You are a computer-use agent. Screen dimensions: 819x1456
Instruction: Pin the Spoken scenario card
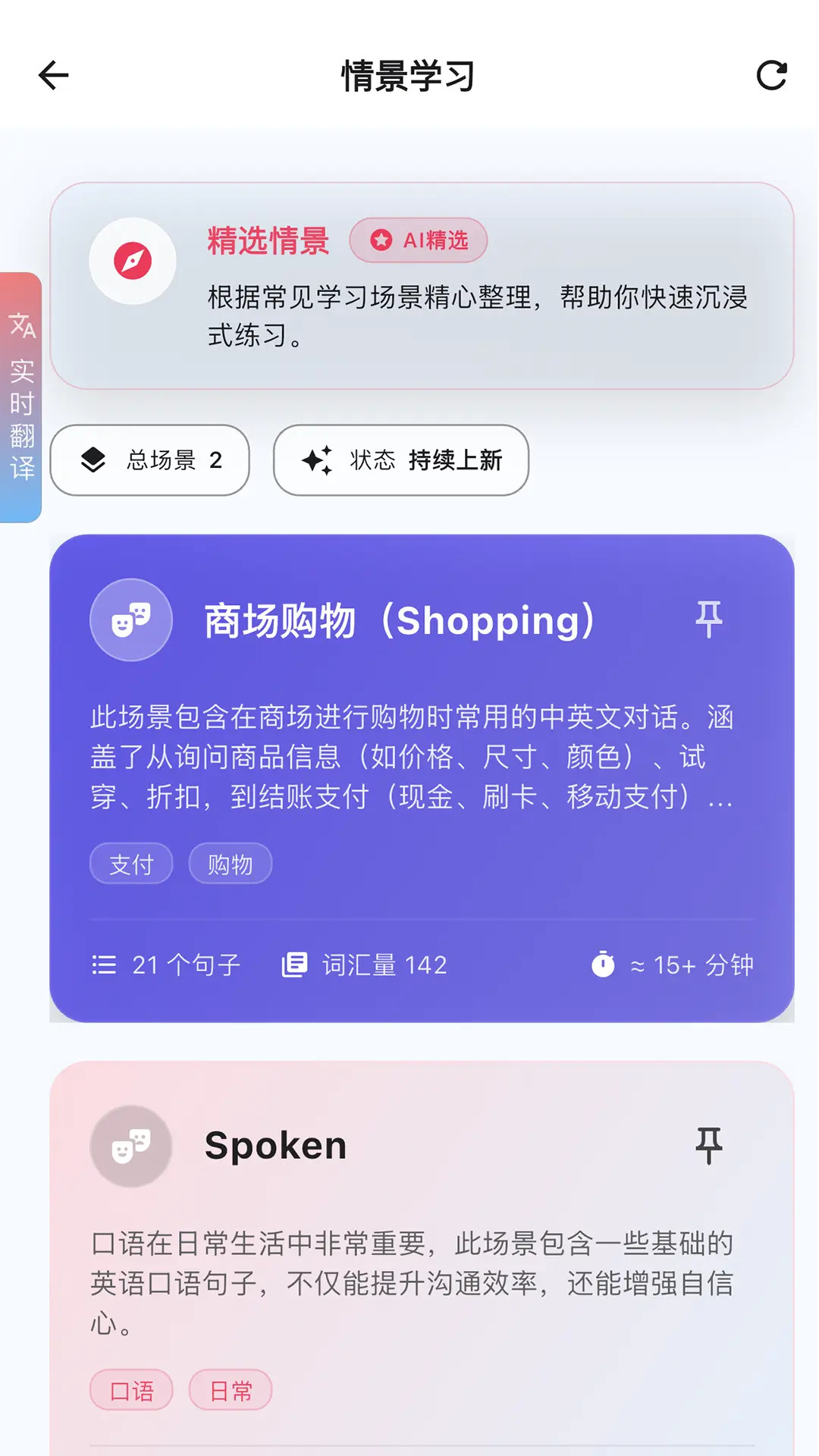(708, 1146)
